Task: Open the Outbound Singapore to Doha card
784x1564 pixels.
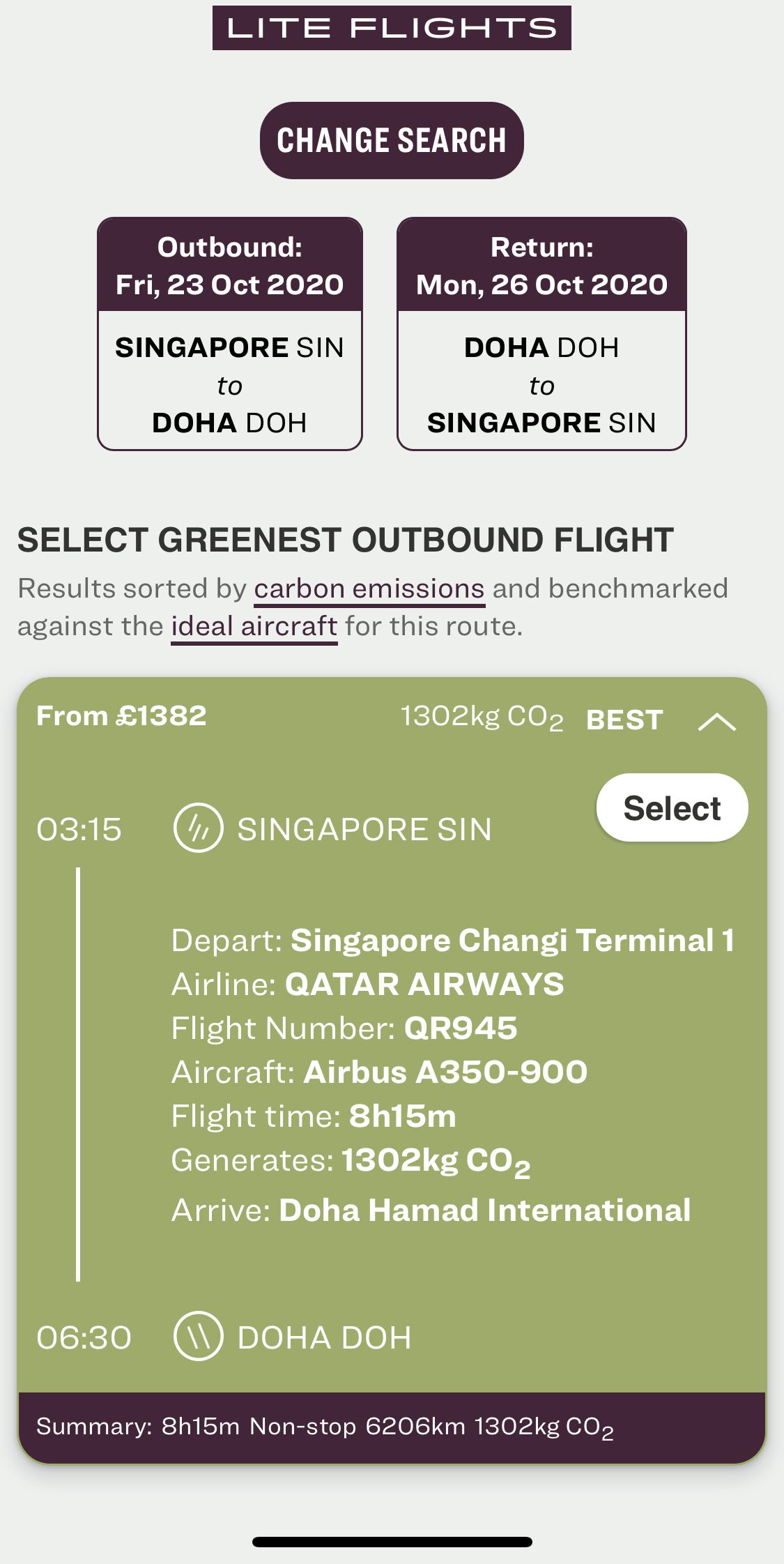Action: [x=229, y=334]
